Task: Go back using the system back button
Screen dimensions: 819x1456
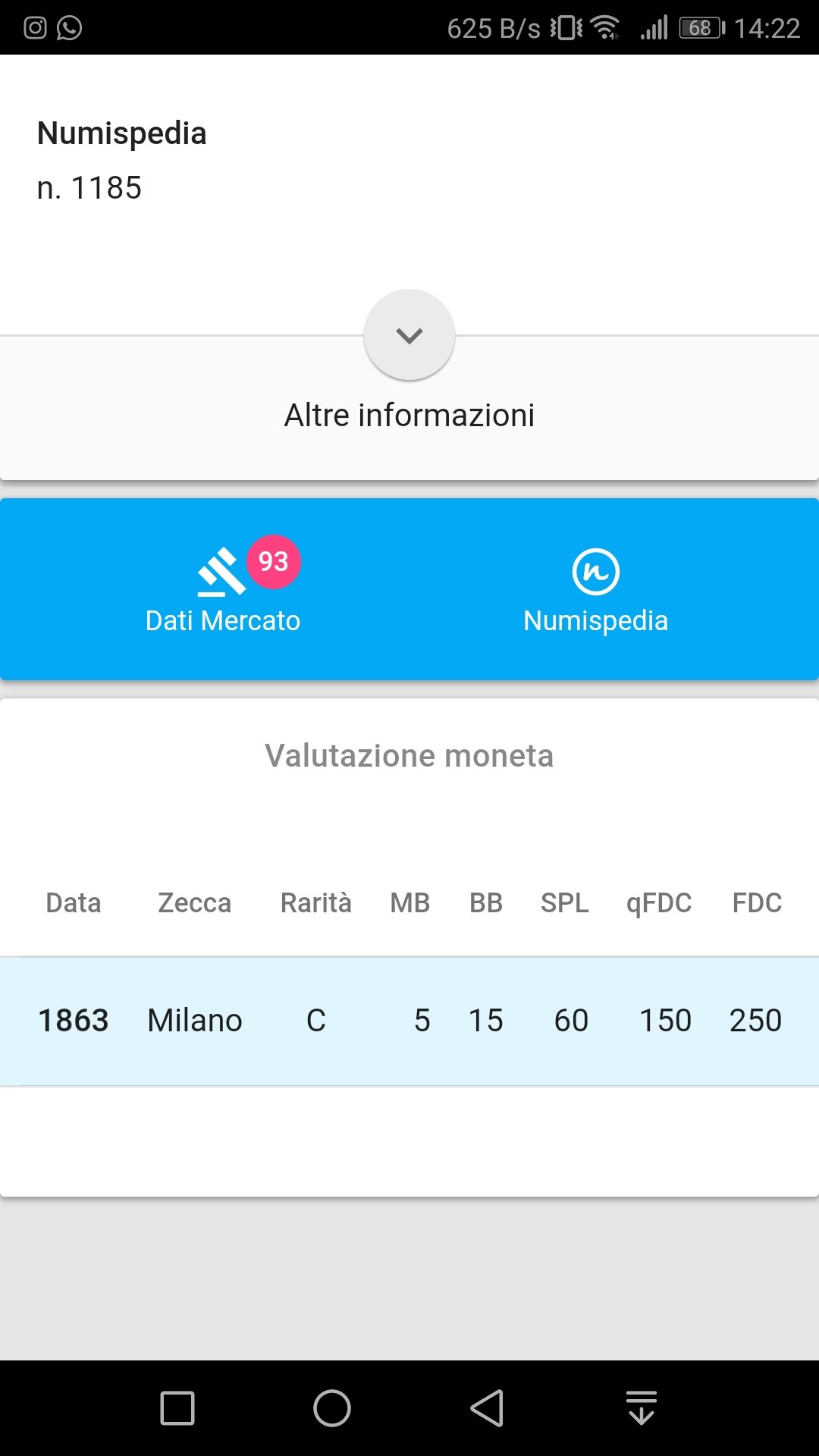Action: point(487,1408)
